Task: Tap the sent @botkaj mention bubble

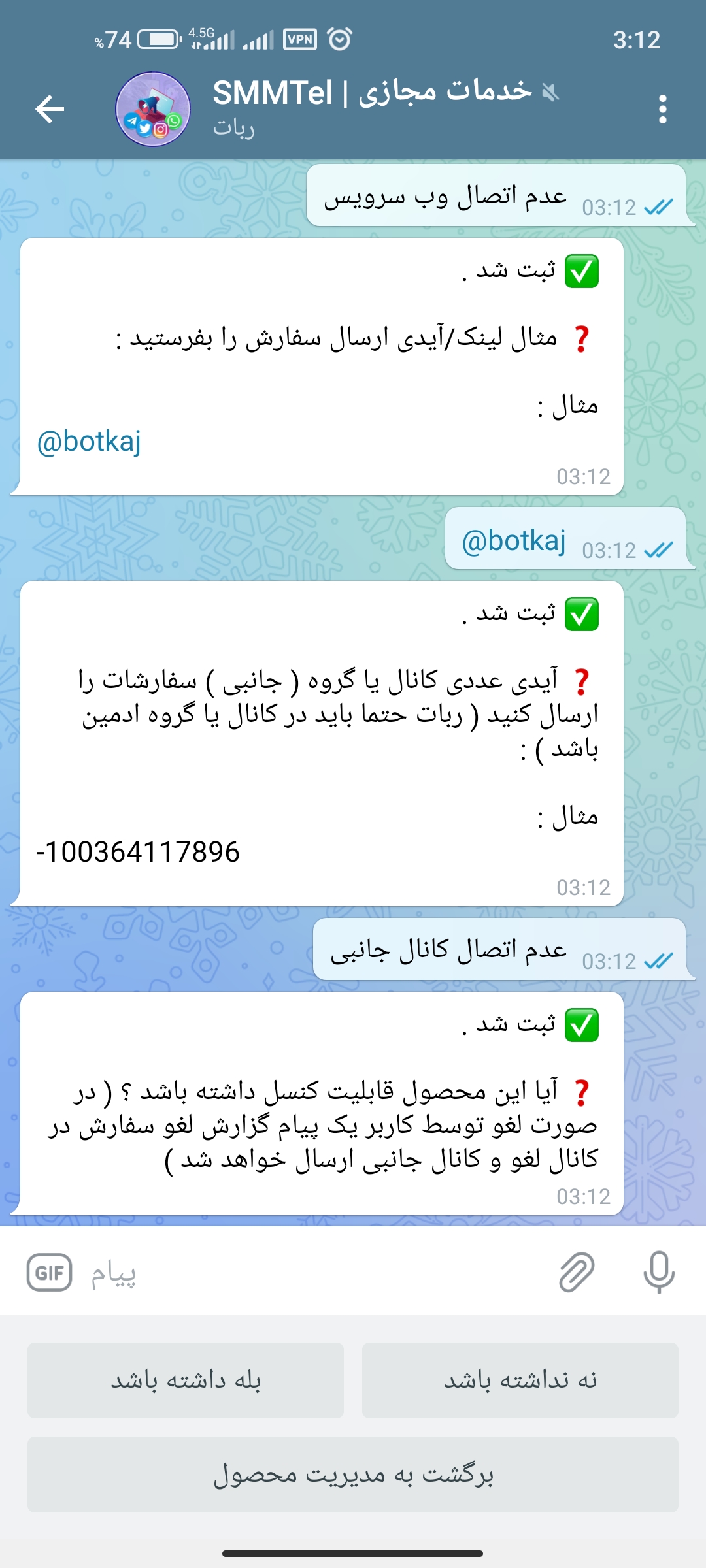Action: pyautogui.click(x=514, y=541)
